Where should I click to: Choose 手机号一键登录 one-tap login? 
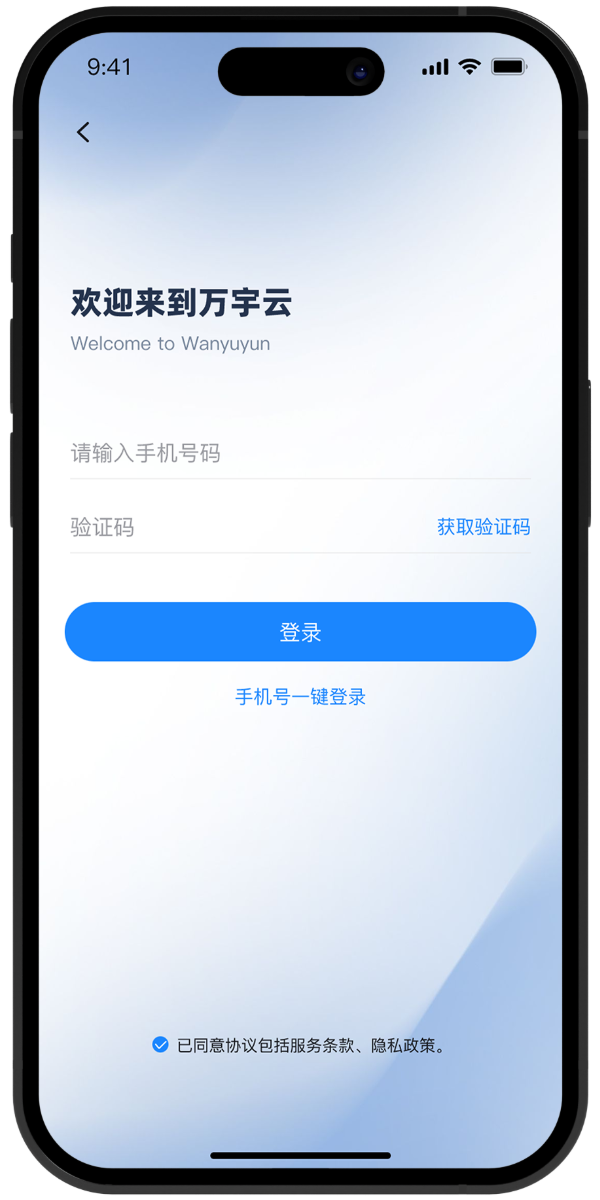(300, 697)
